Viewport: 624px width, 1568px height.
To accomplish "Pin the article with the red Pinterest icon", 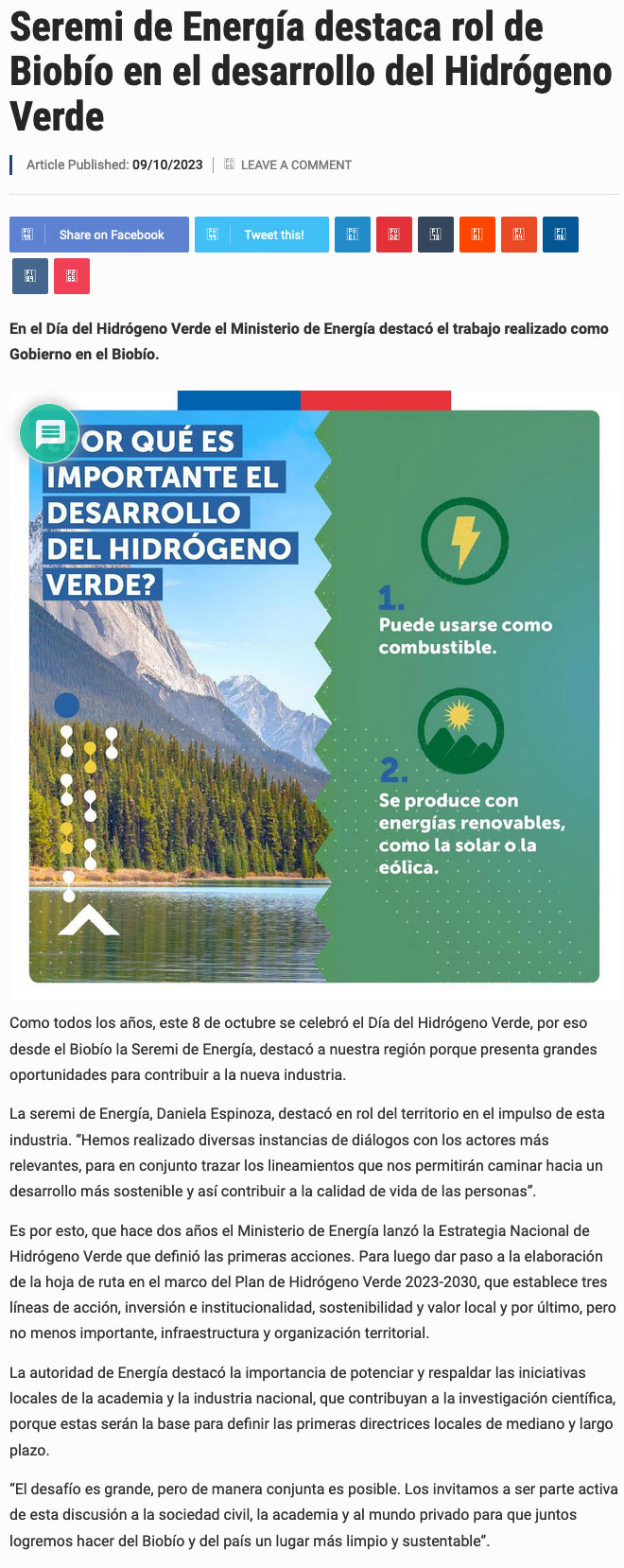I will (x=394, y=235).
